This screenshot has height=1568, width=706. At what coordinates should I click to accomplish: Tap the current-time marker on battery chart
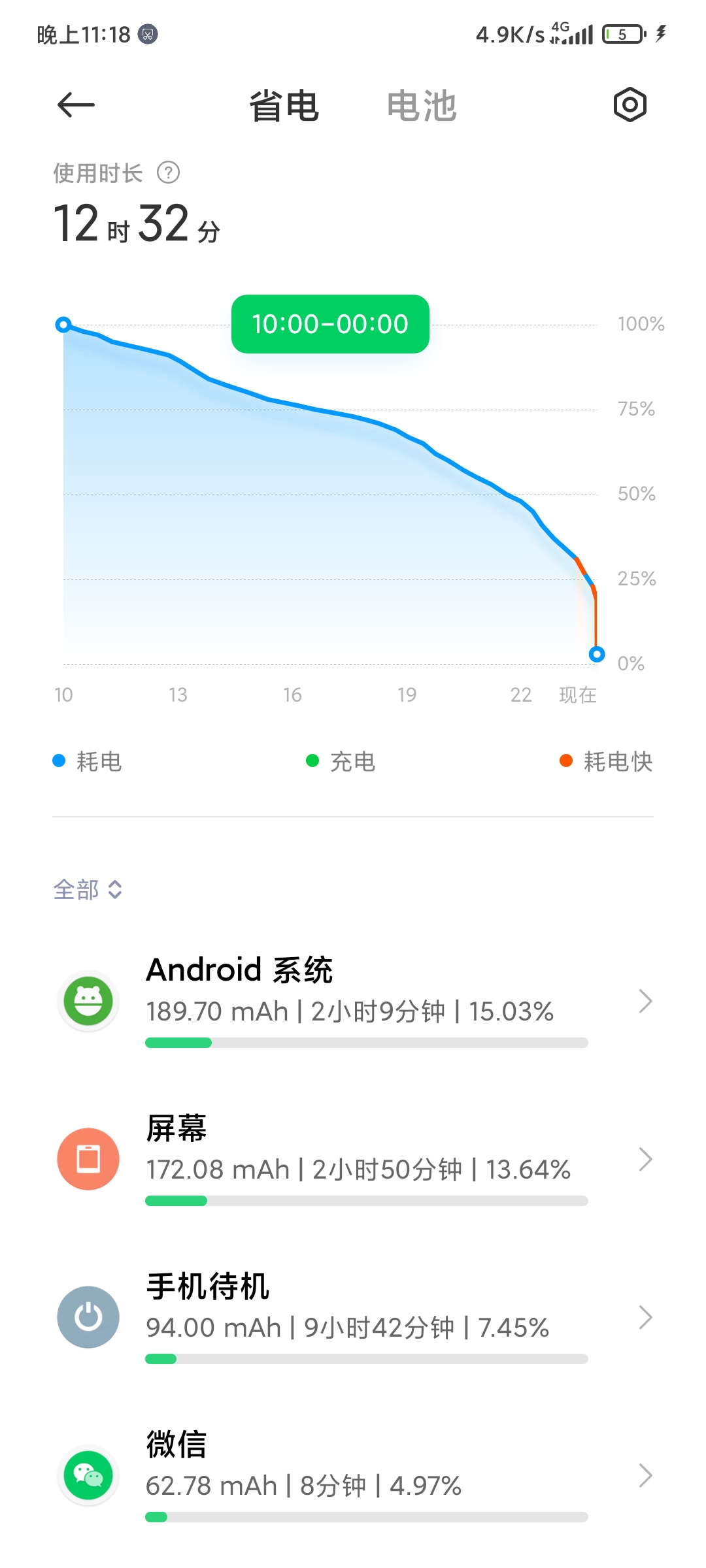596,654
